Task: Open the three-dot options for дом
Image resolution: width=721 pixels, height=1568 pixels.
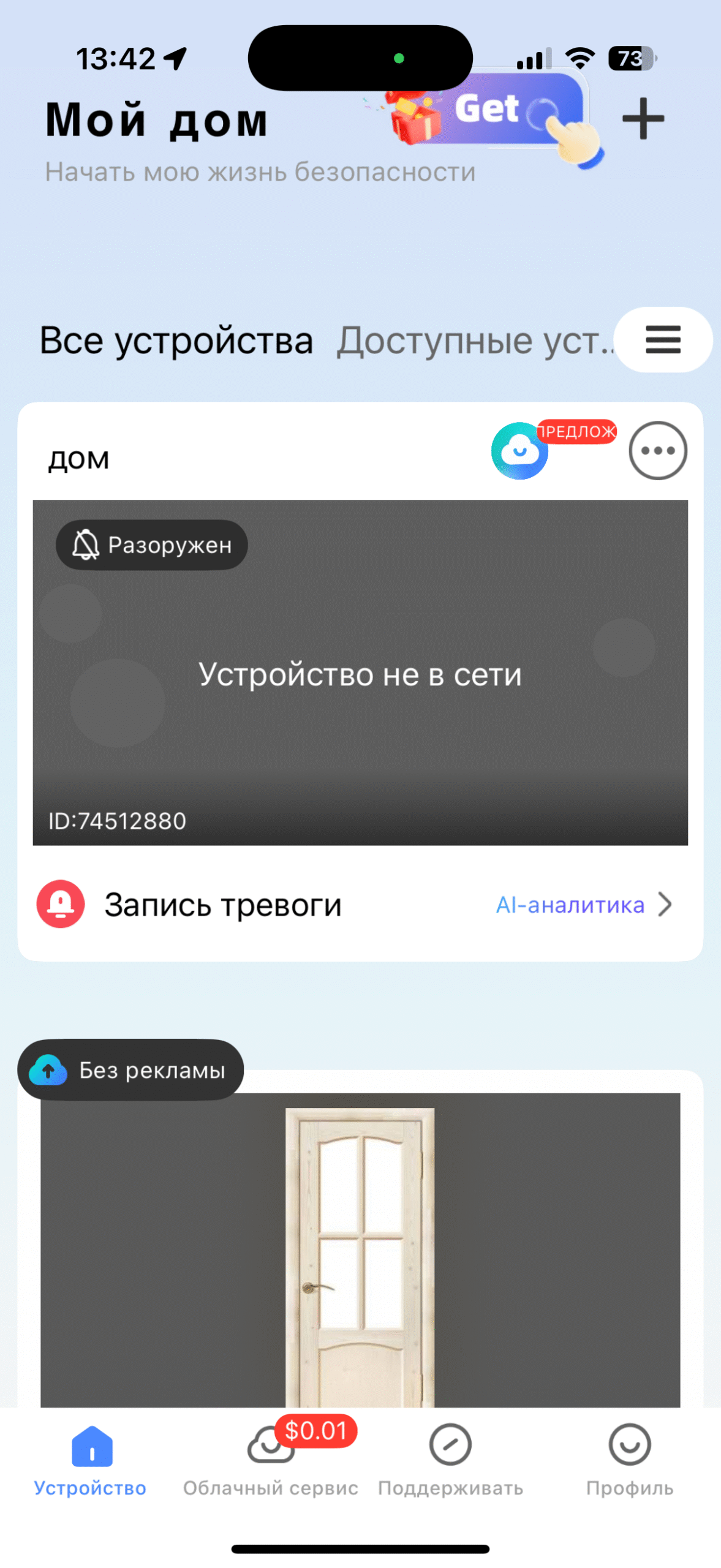Action: tap(658, 450)
